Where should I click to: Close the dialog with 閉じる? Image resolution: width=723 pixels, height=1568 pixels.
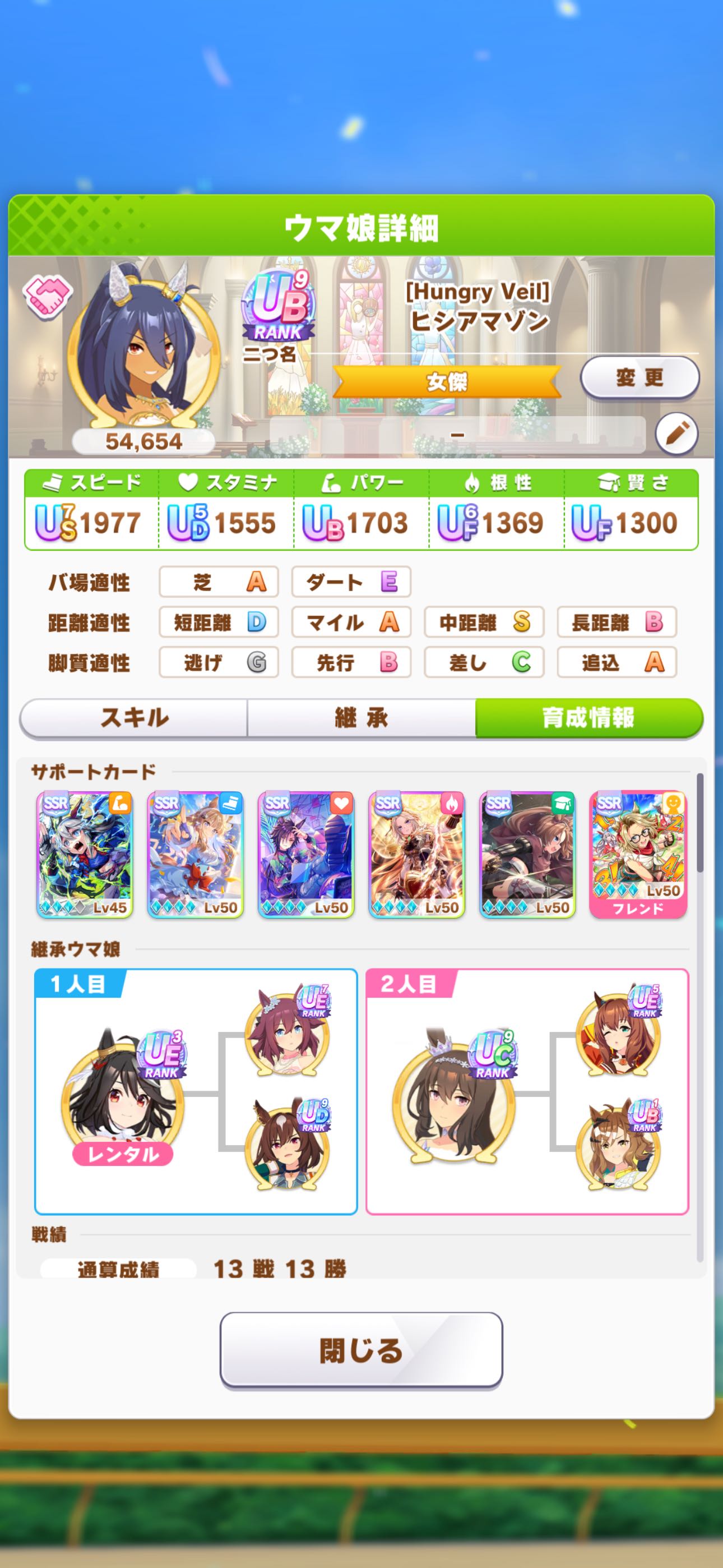click(x=361, y=1349)
